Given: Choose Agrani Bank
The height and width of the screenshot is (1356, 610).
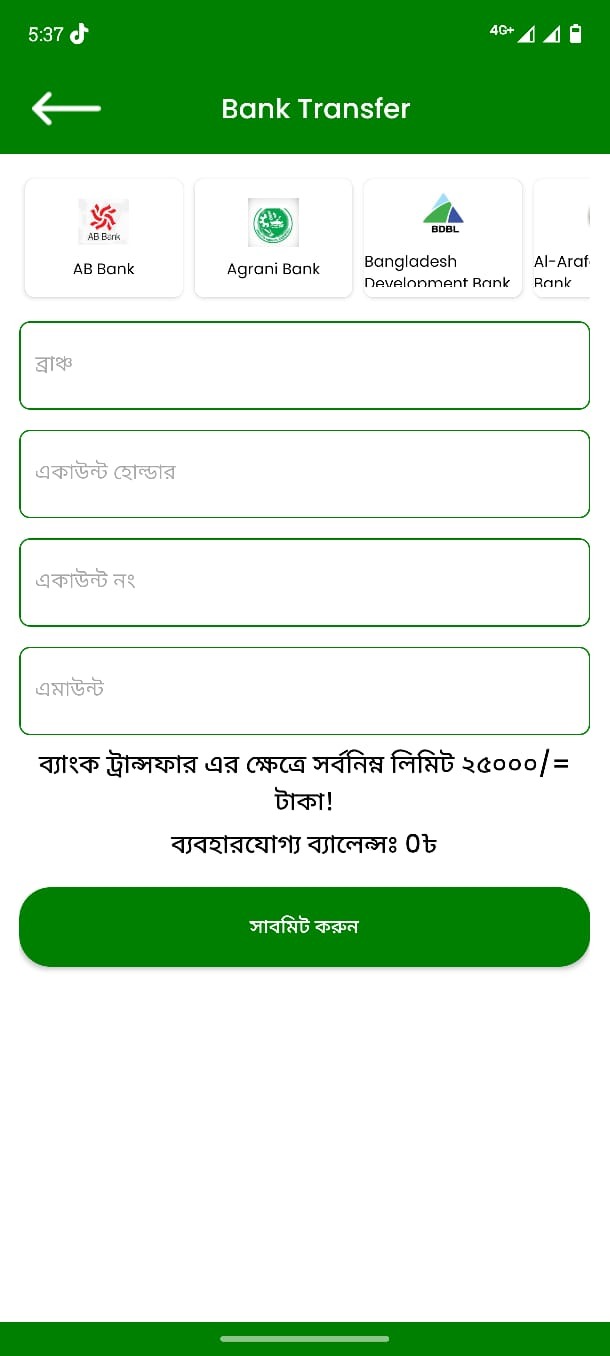Looking at the screenshot, I should click(273, 238).
